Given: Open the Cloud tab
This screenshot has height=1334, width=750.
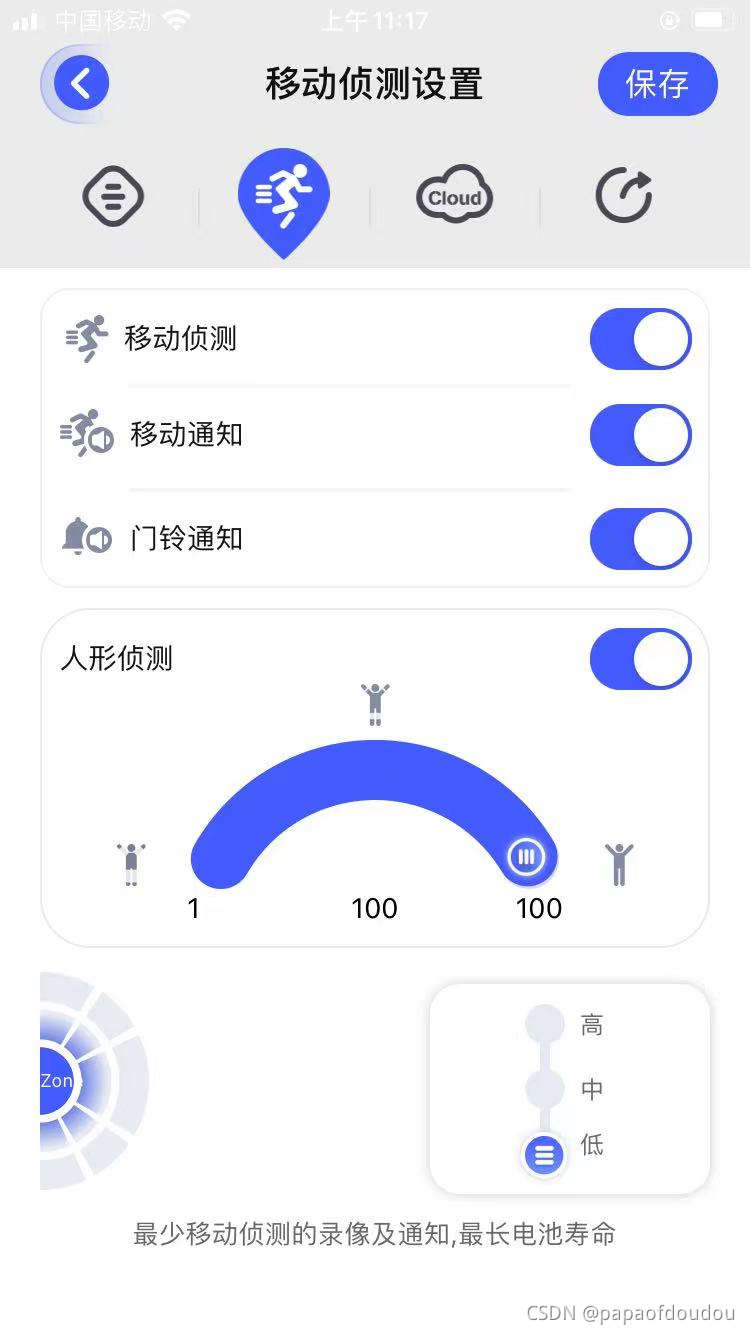Looking at the screenshot, I should (454, 196).
